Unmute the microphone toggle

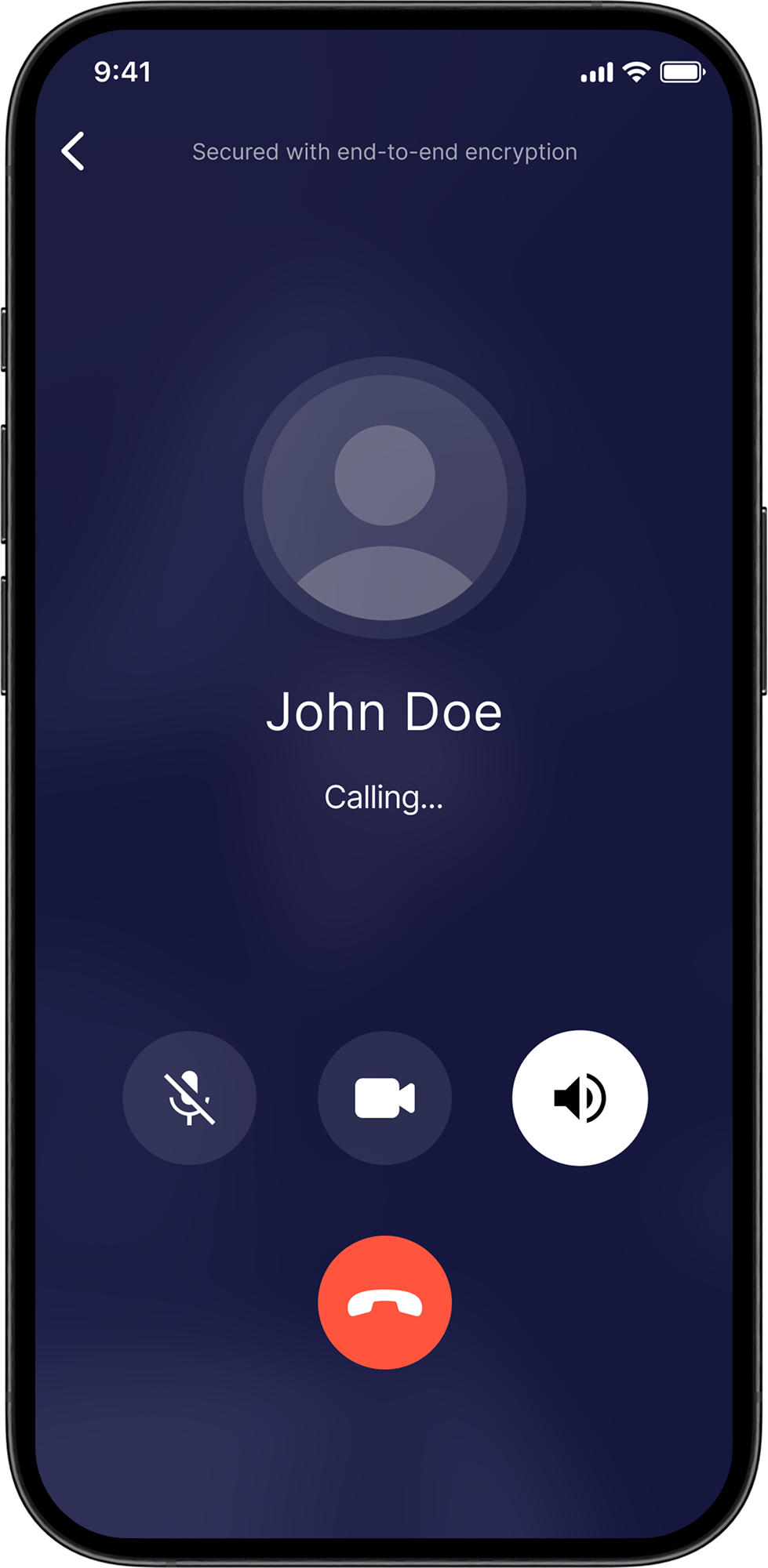189,1098
